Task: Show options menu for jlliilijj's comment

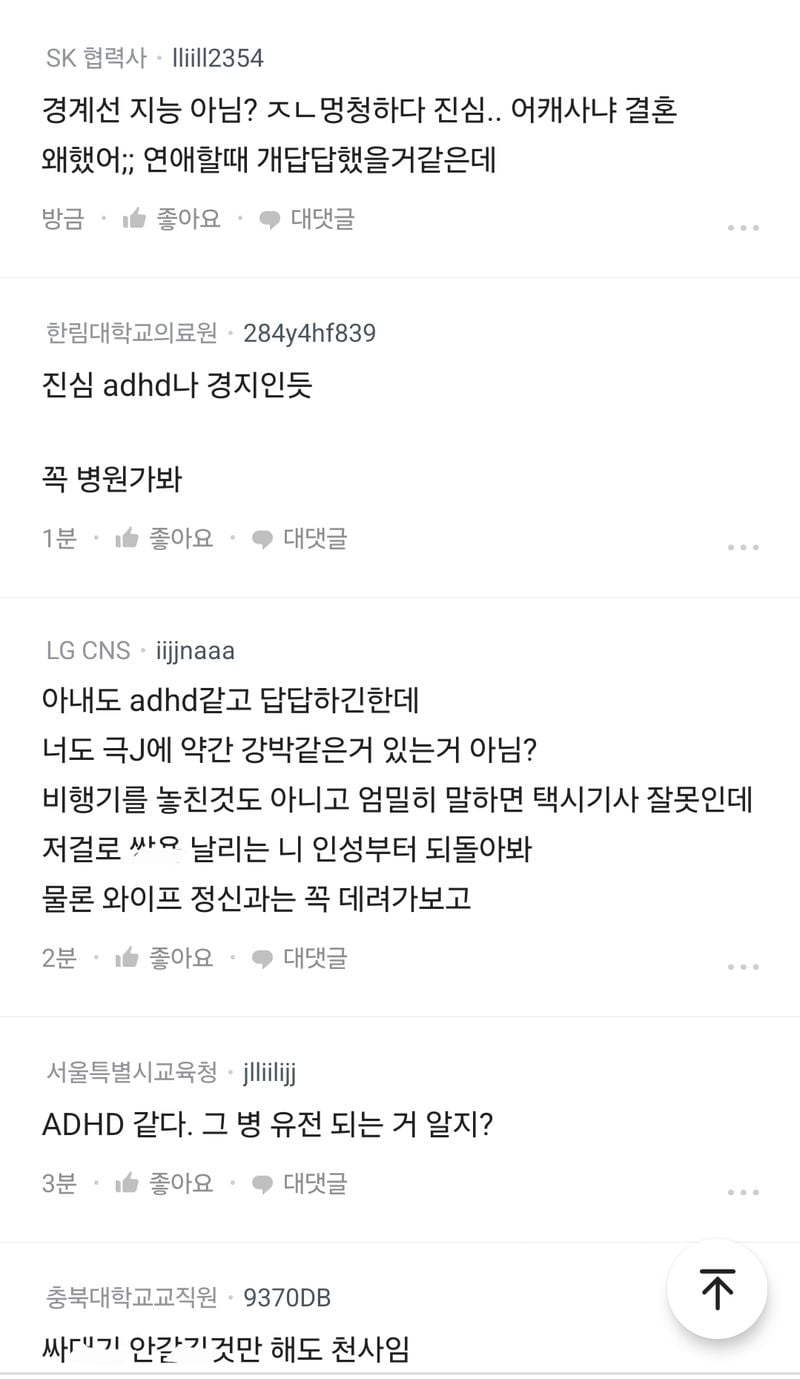Action: [x=743, y=1193]
